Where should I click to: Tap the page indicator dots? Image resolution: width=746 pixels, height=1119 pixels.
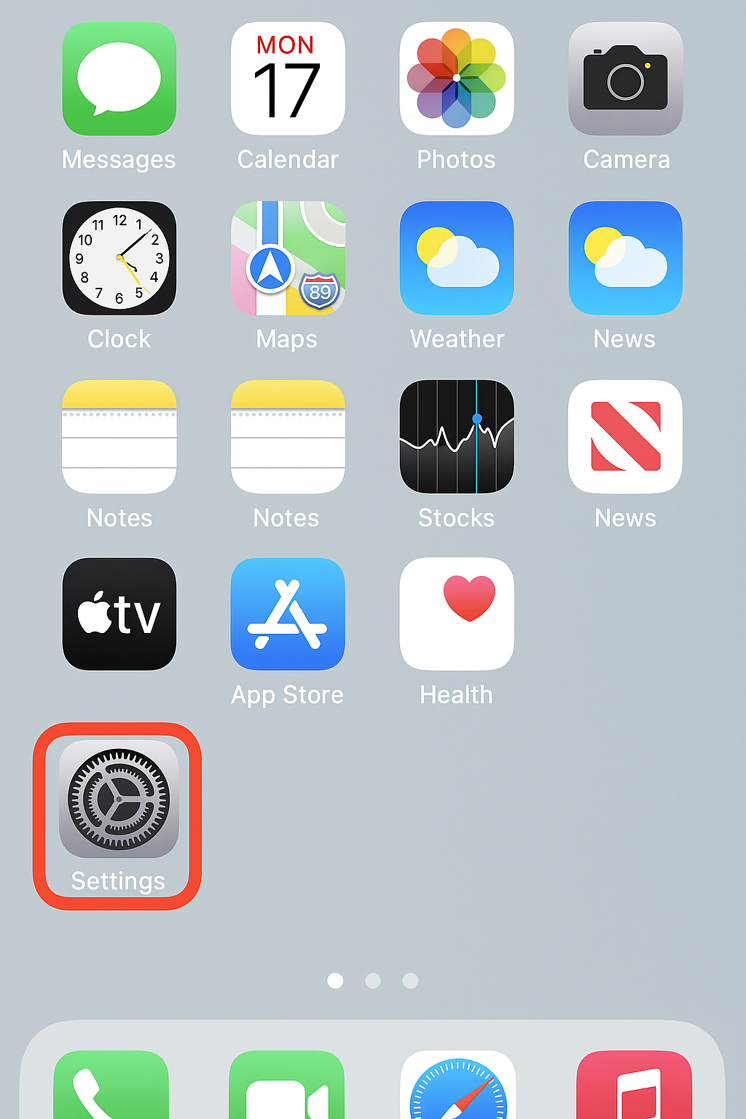373,981
